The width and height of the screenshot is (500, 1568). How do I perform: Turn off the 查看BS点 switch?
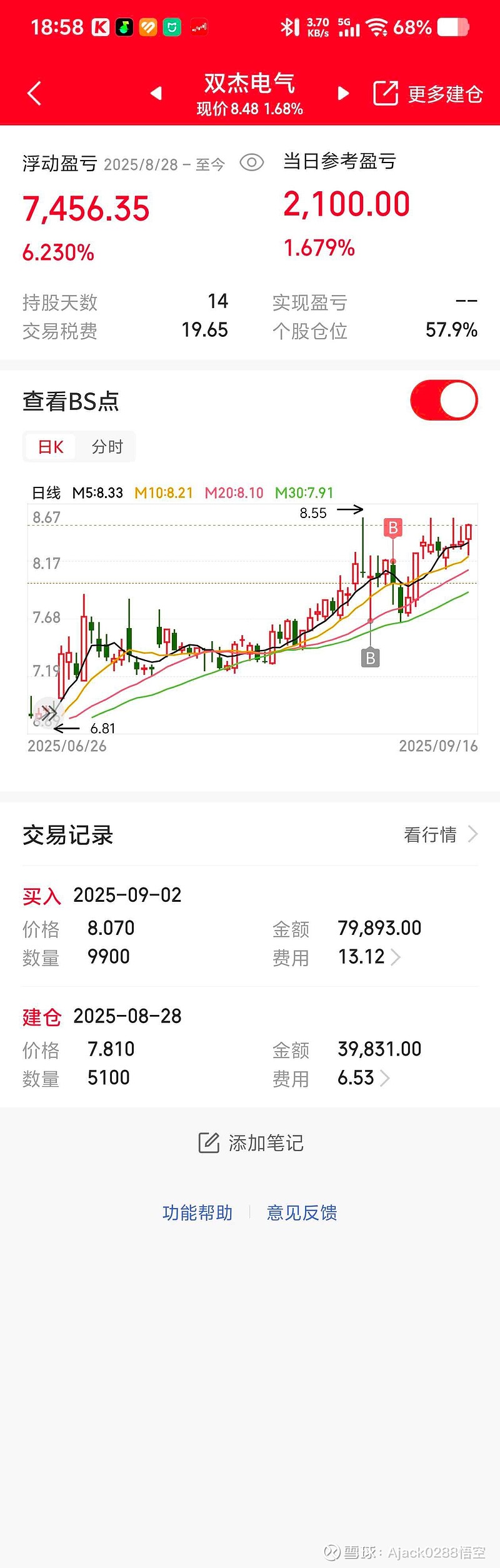pyautogui.click(x=444, y=401)
